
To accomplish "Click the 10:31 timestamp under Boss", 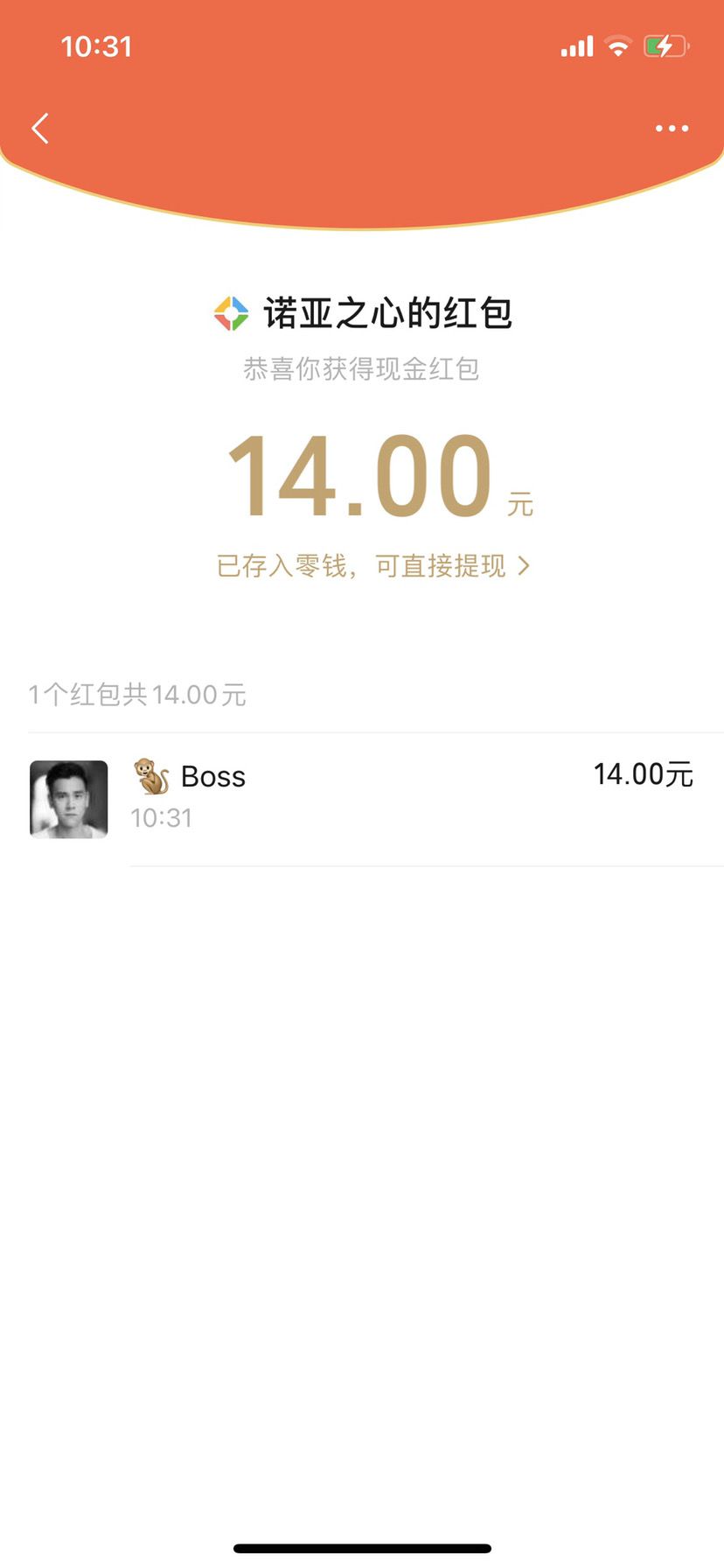I will pos(162,817).
